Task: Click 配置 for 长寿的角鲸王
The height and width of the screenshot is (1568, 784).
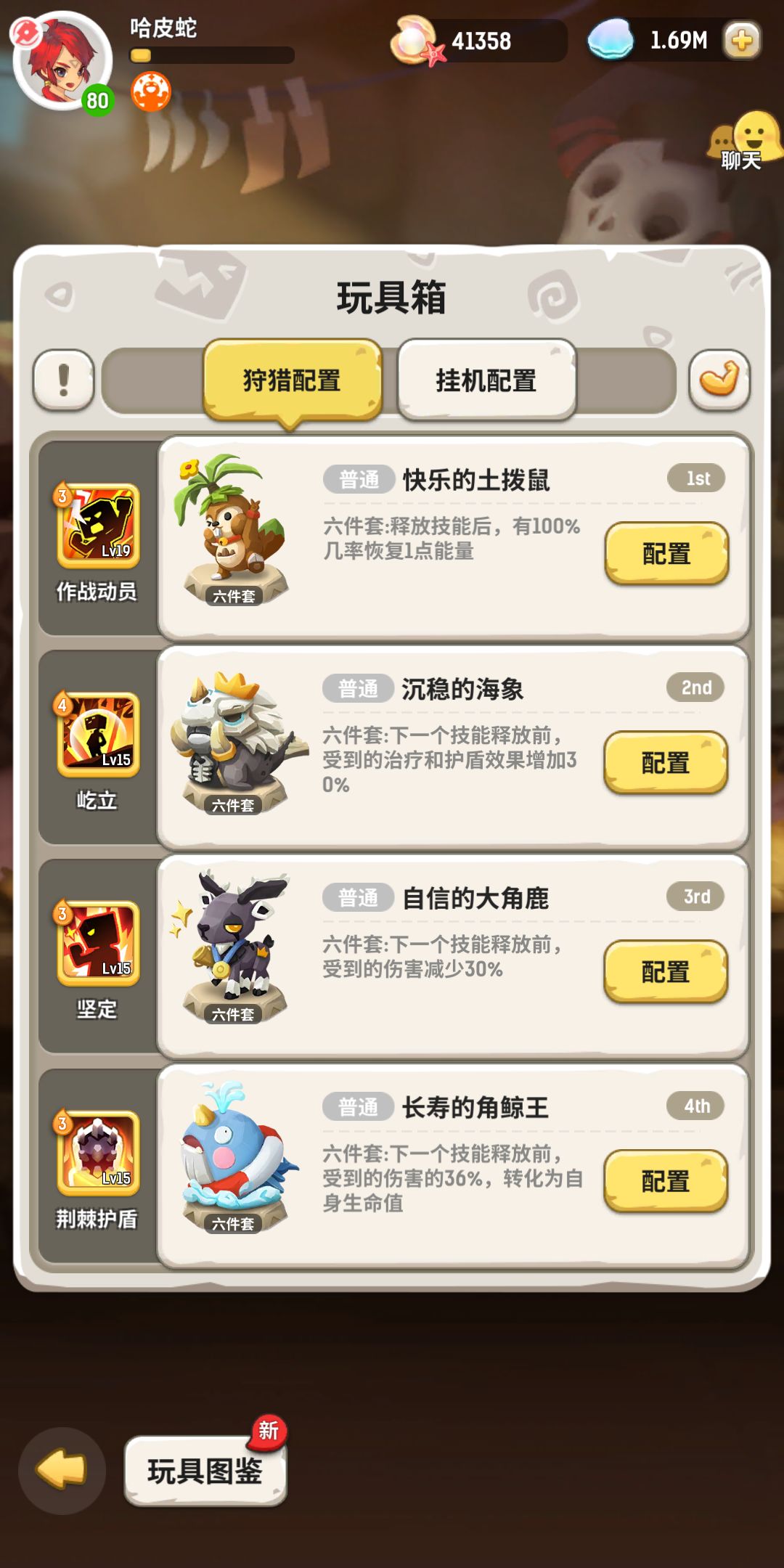Action: 666,1176
